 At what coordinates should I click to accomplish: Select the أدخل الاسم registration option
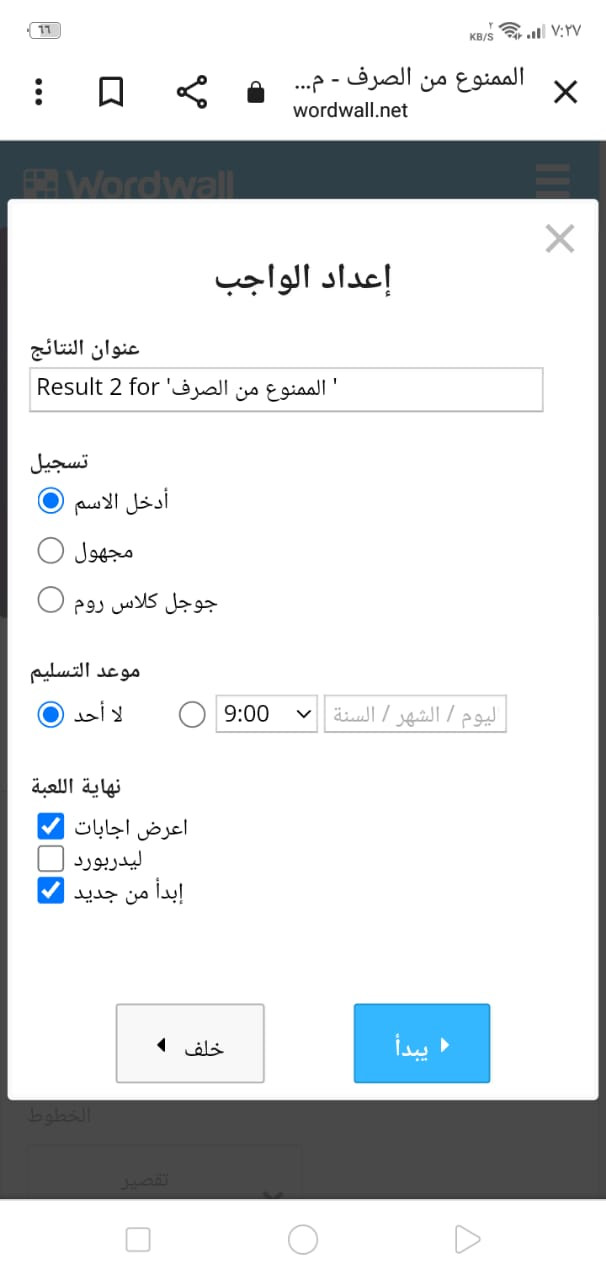(51, 501)
